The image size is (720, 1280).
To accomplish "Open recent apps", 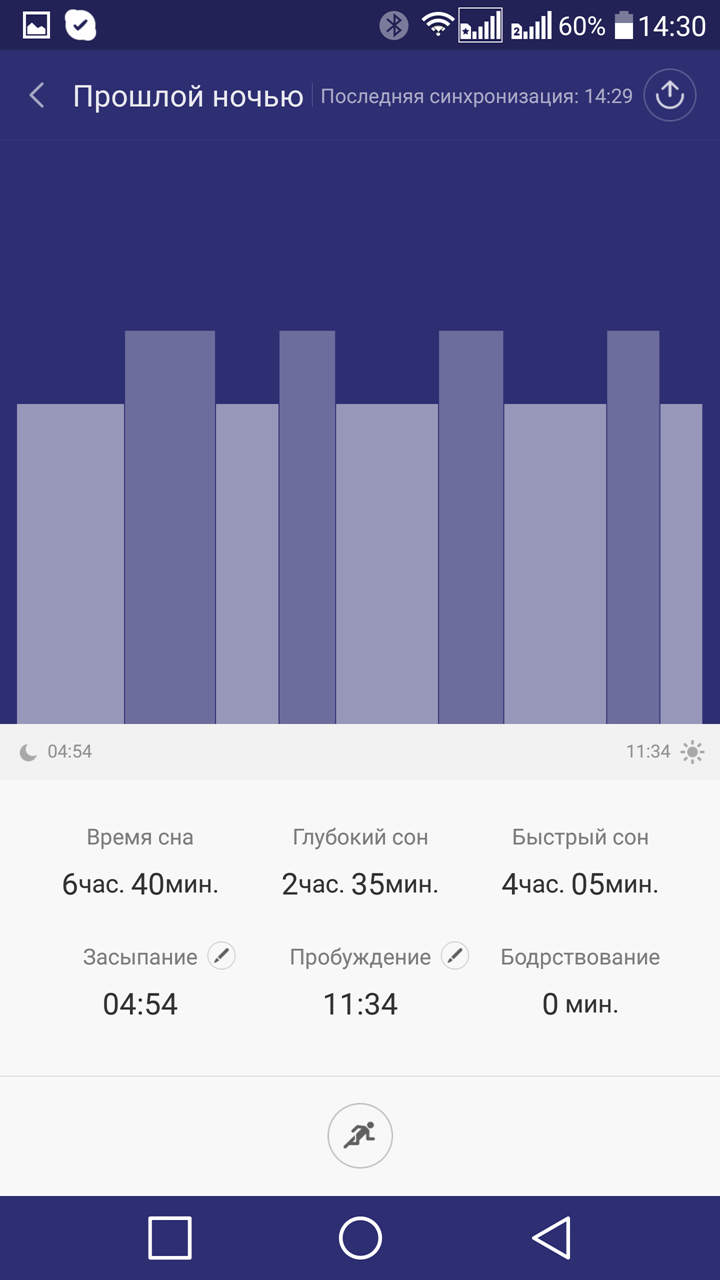I will click(x=170, y=1238).
